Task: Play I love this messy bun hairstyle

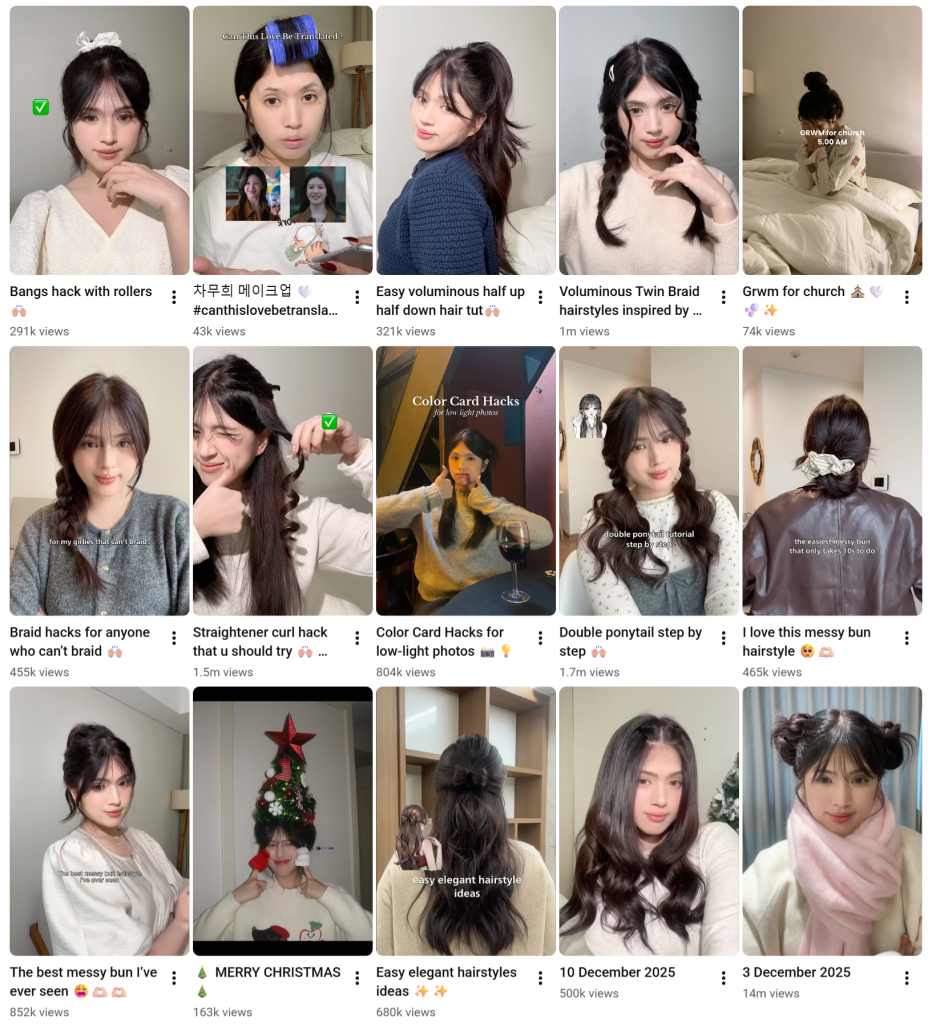Action: pos(832,480)
